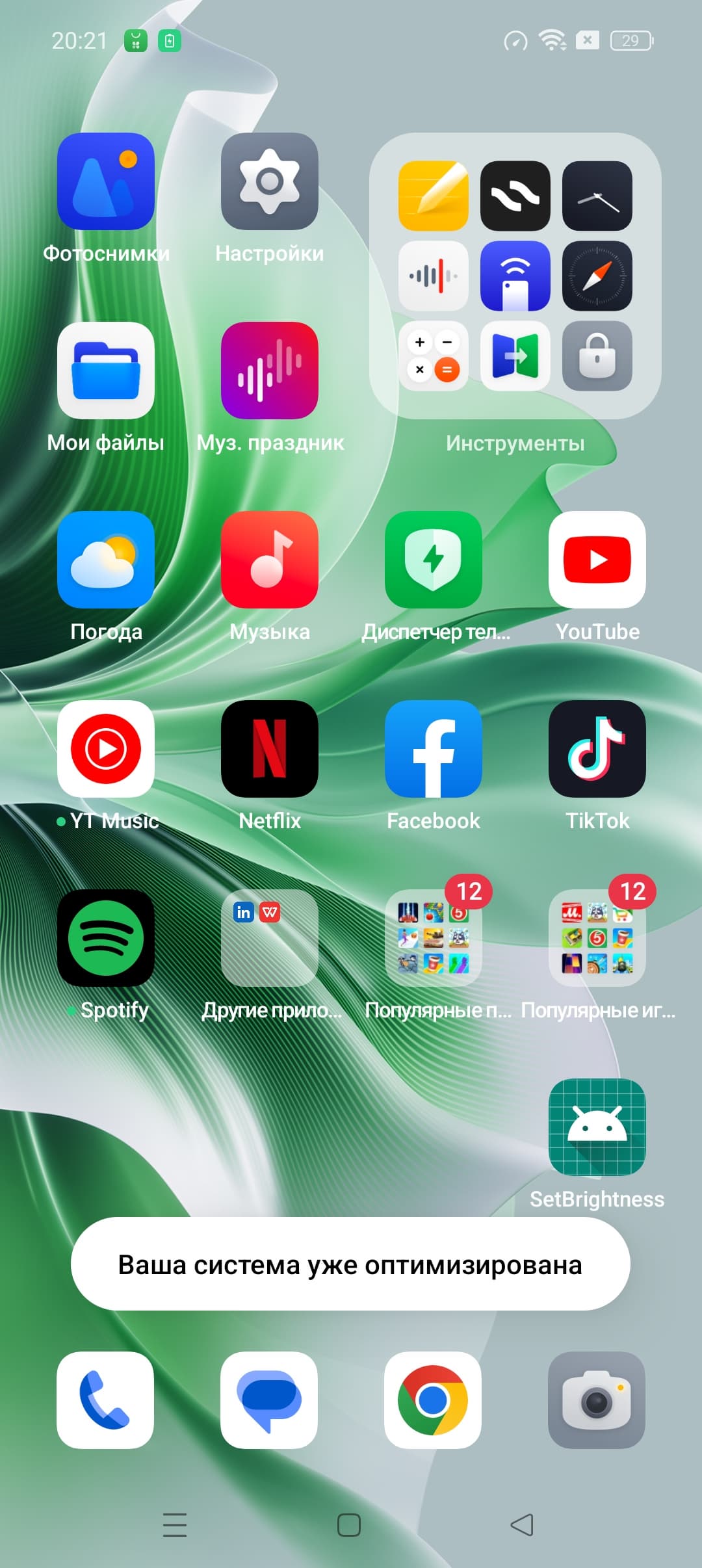Open TikTok
Viewport: 702px width, 1568px height.
click(597, 749)
